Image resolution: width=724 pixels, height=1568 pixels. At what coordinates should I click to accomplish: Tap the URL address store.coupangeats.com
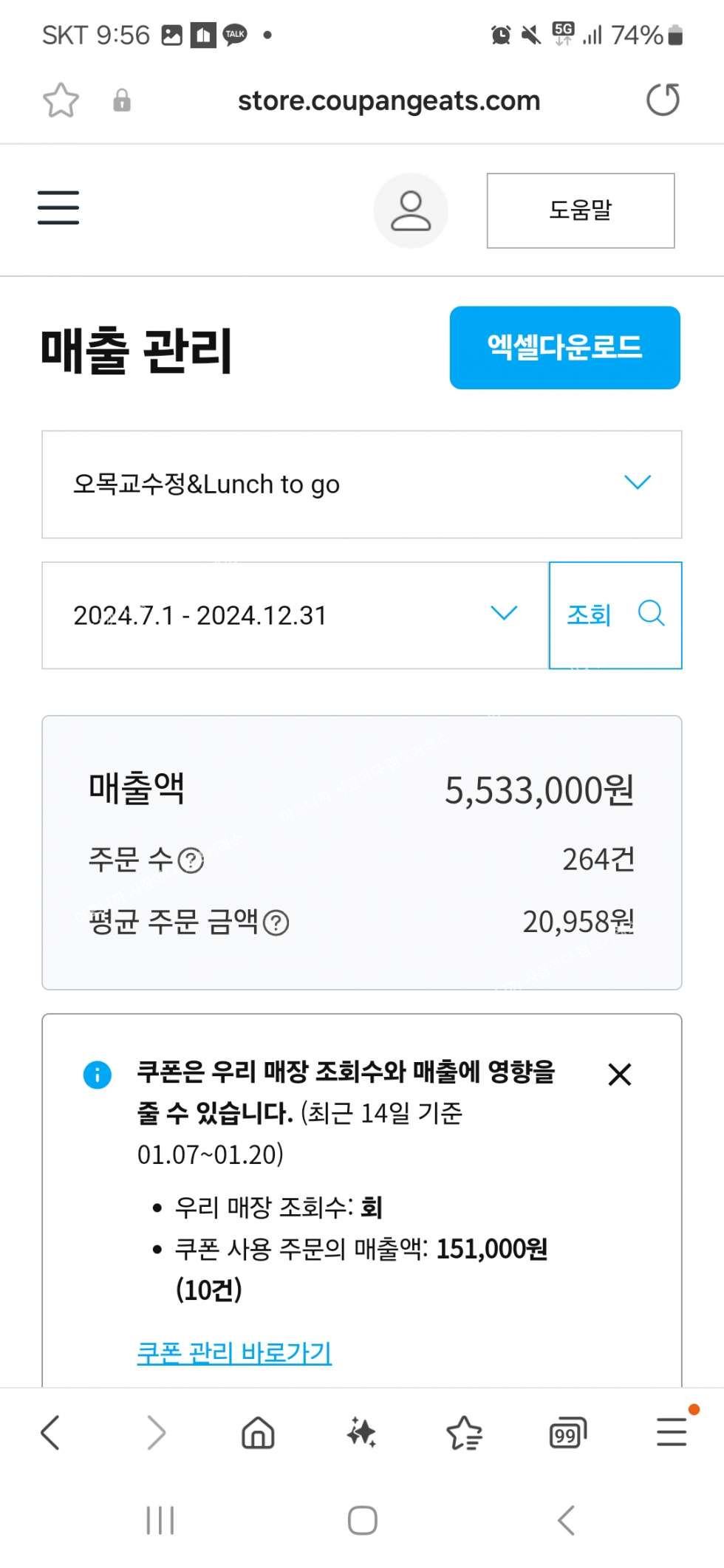(389, 100)
